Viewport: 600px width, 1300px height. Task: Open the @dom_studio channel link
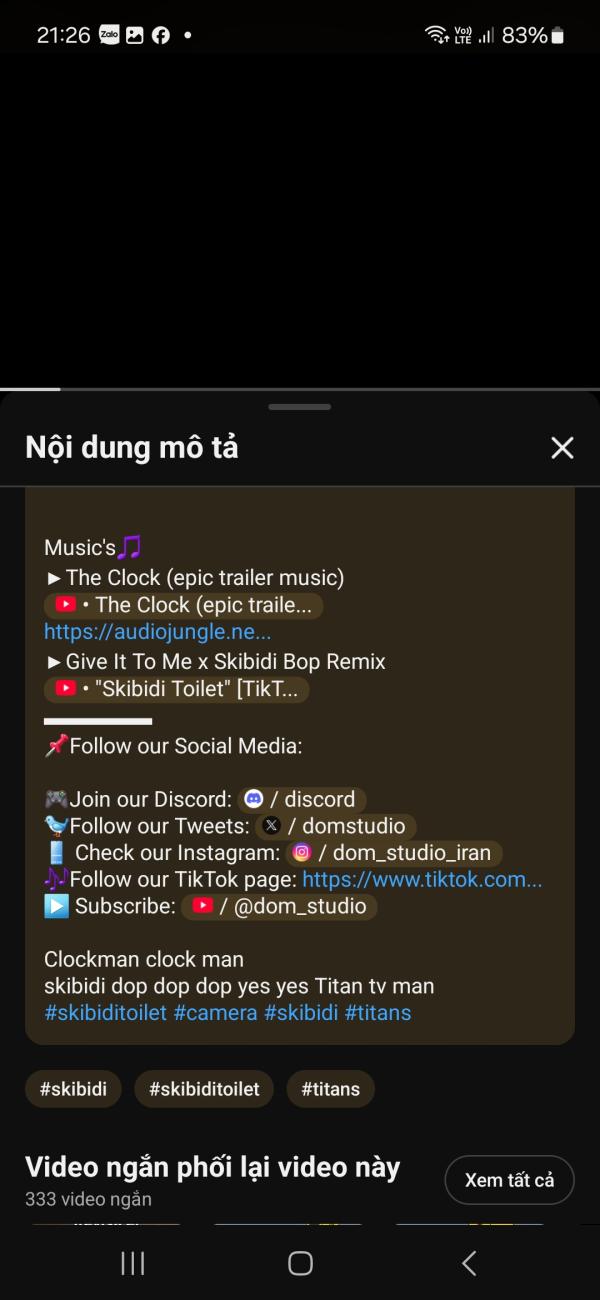[x=279, y=906]
